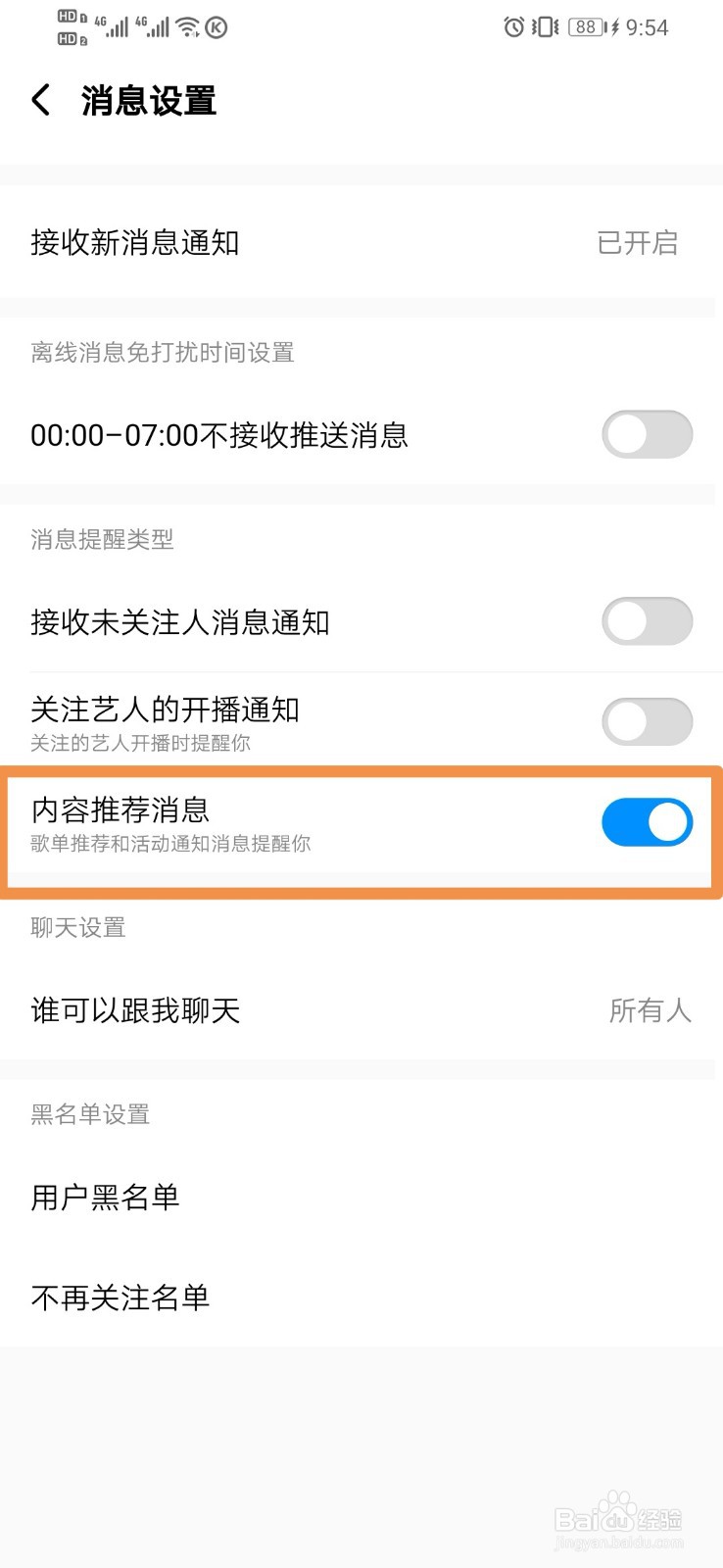This screenshot has width=723, height=1568.
Task: Open the 不再关注名单 list
Action: pos(119,1298)
